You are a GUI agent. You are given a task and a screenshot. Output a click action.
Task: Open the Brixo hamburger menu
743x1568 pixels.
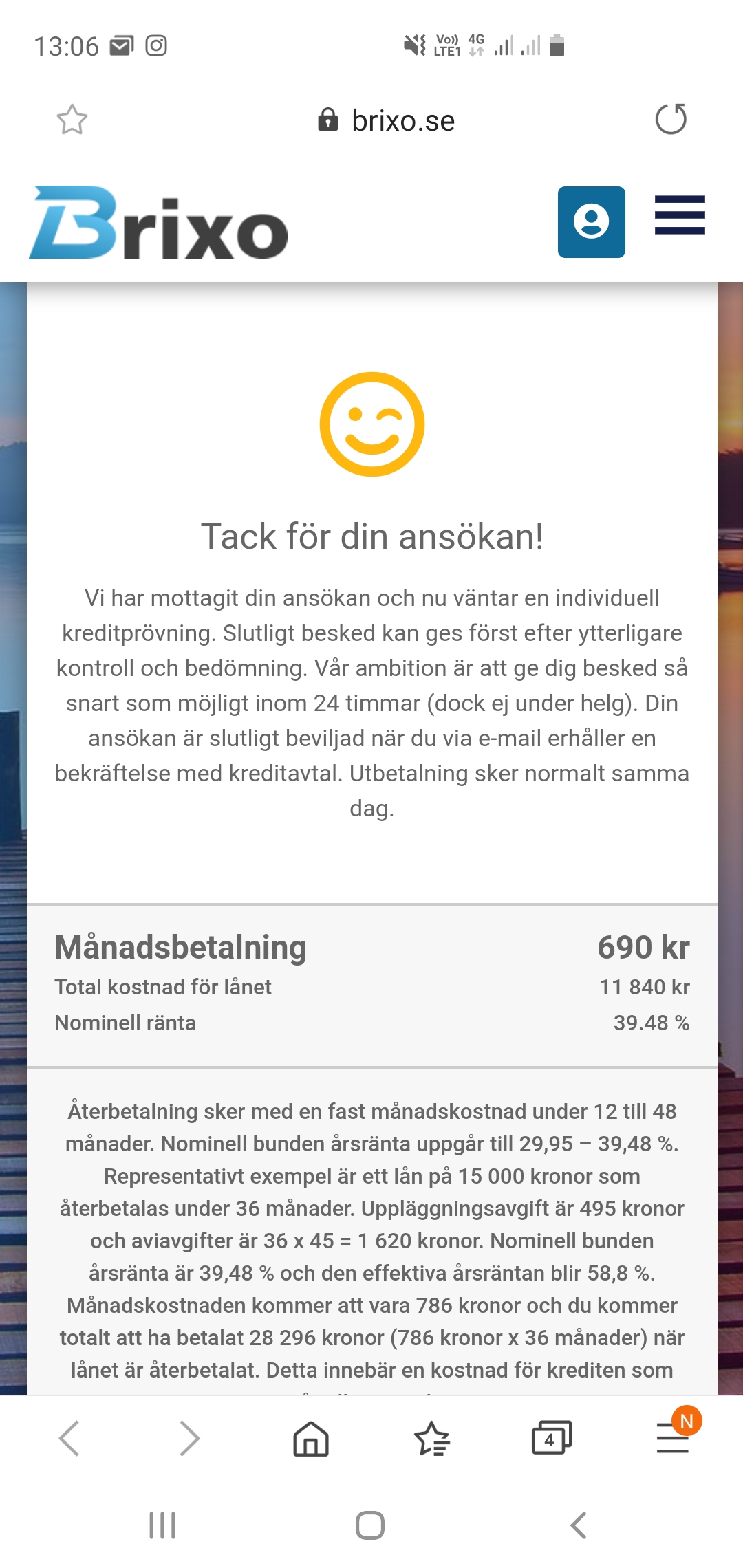click(680, 215)
